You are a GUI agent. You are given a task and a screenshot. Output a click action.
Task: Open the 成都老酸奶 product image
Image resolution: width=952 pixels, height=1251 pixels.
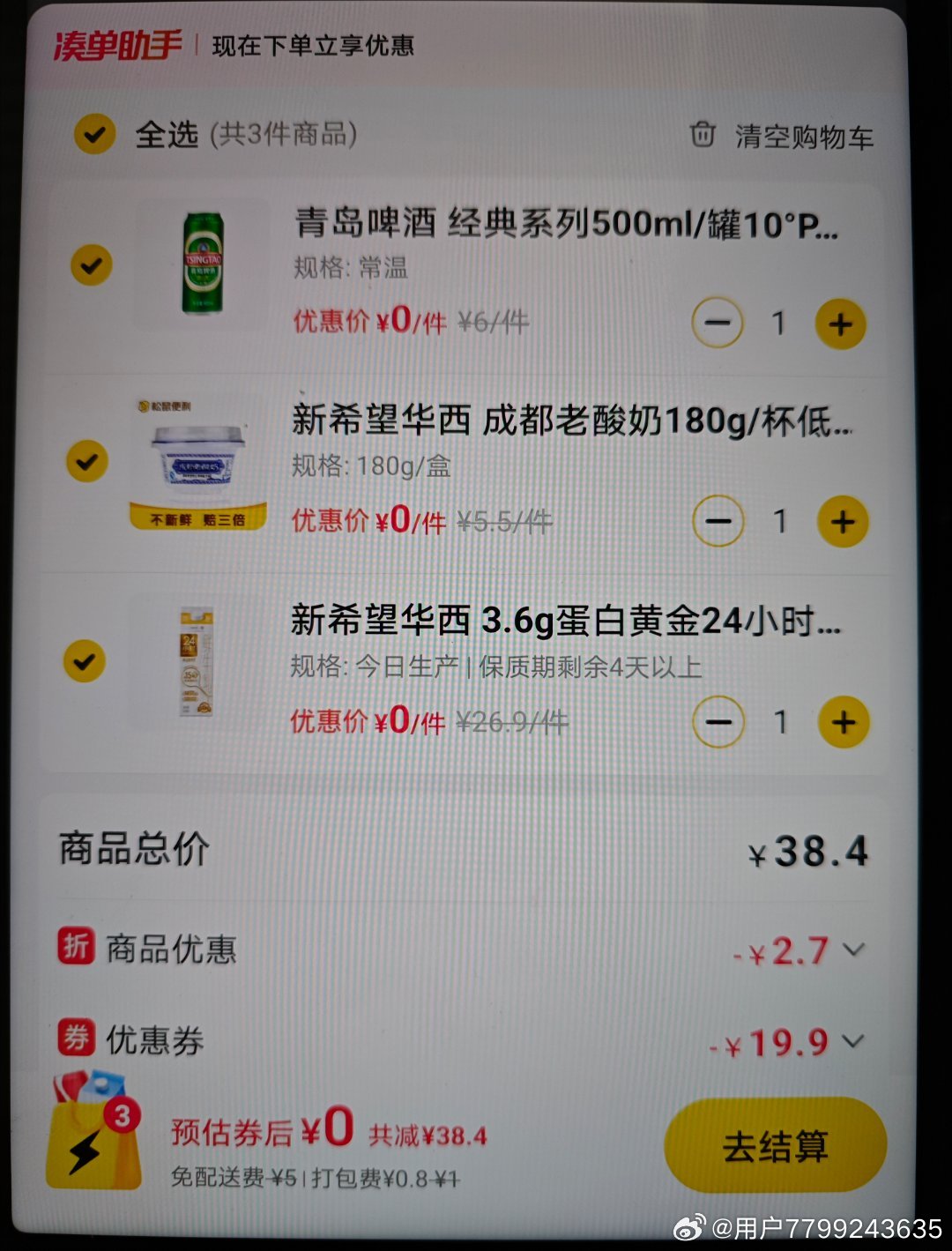pos(198,462)
